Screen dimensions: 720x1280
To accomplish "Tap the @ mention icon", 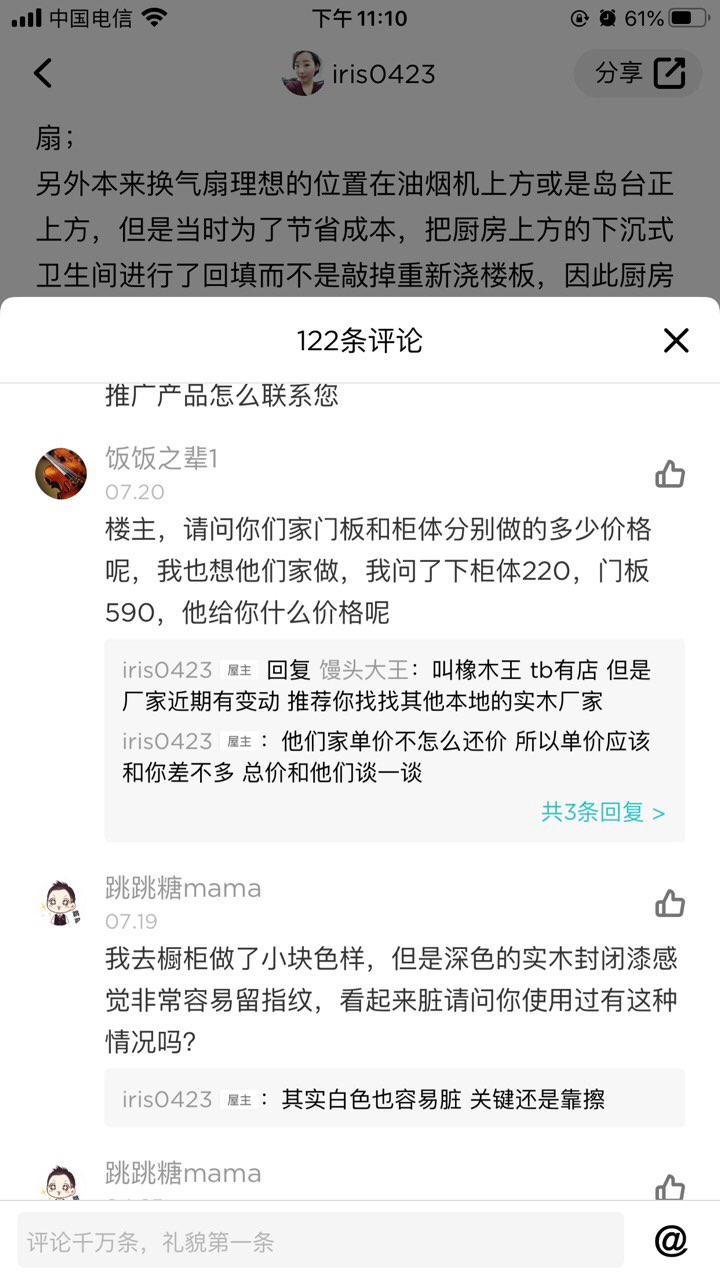I will 671,1241.
